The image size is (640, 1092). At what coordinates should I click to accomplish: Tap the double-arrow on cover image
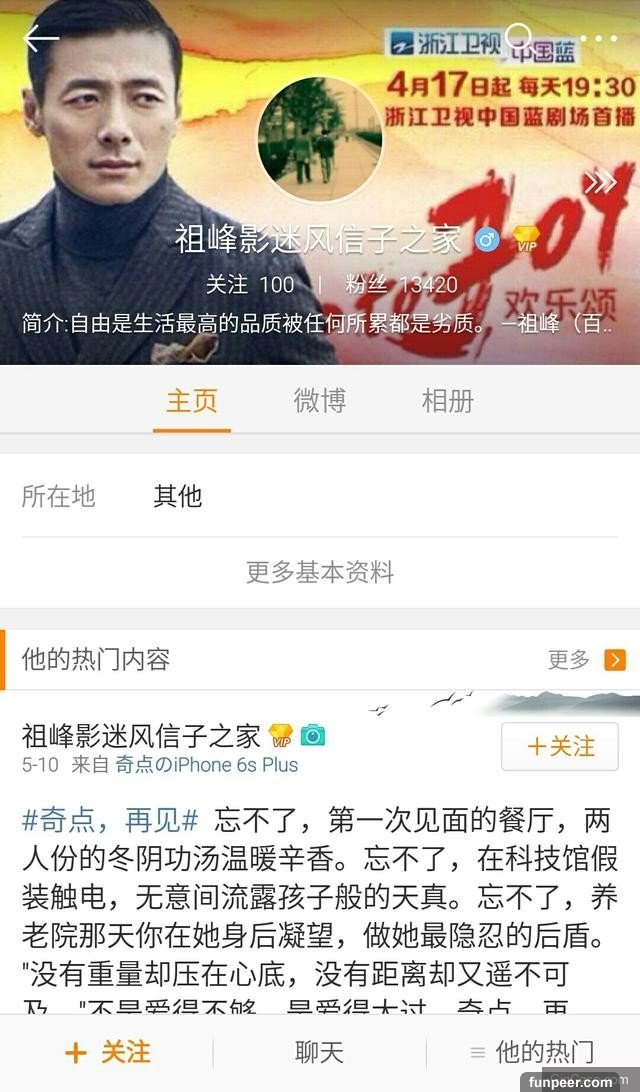(600, 182)
